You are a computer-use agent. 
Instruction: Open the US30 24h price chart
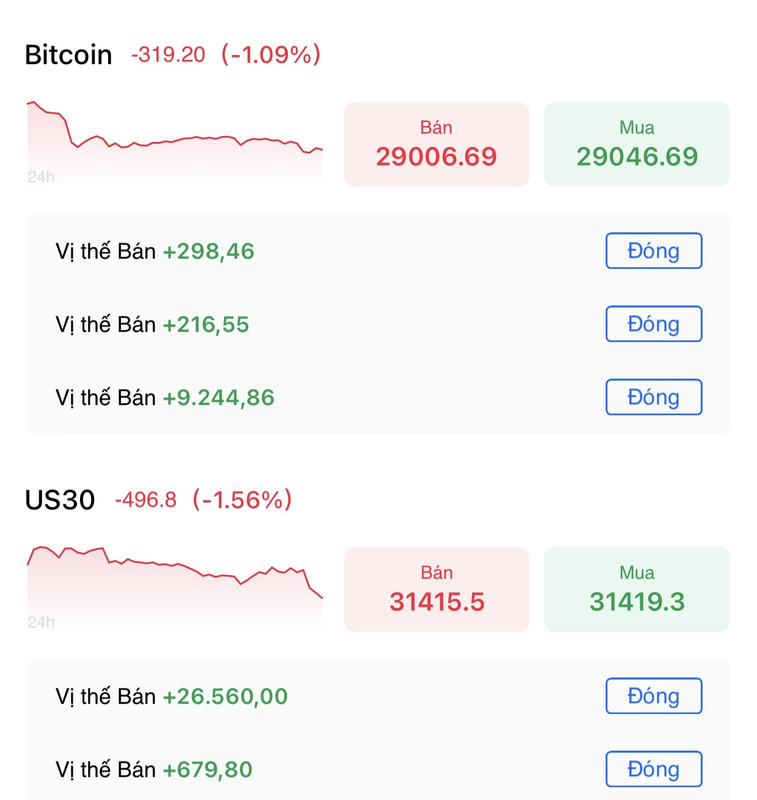click(x=175, y=588)
